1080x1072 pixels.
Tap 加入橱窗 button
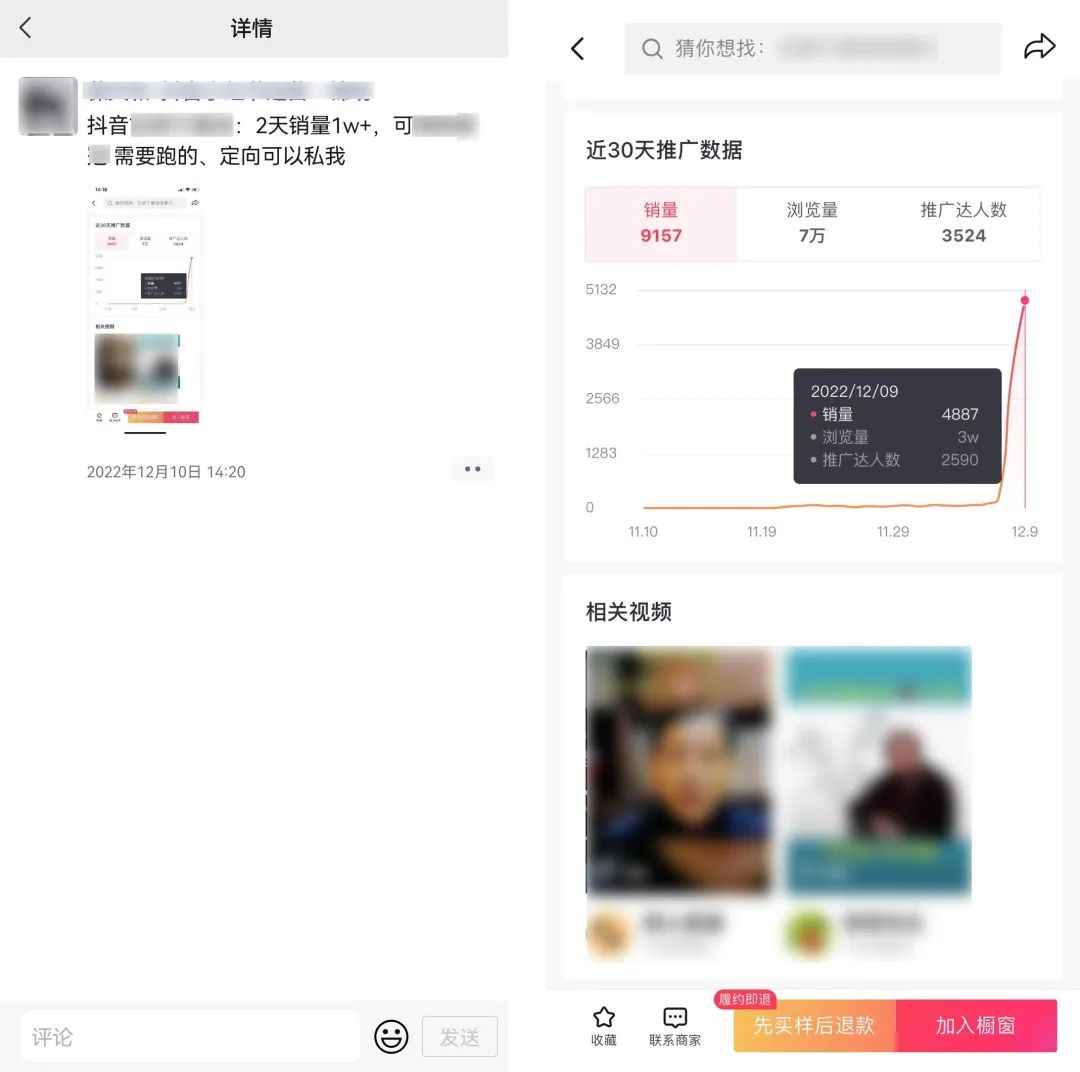976,1026
